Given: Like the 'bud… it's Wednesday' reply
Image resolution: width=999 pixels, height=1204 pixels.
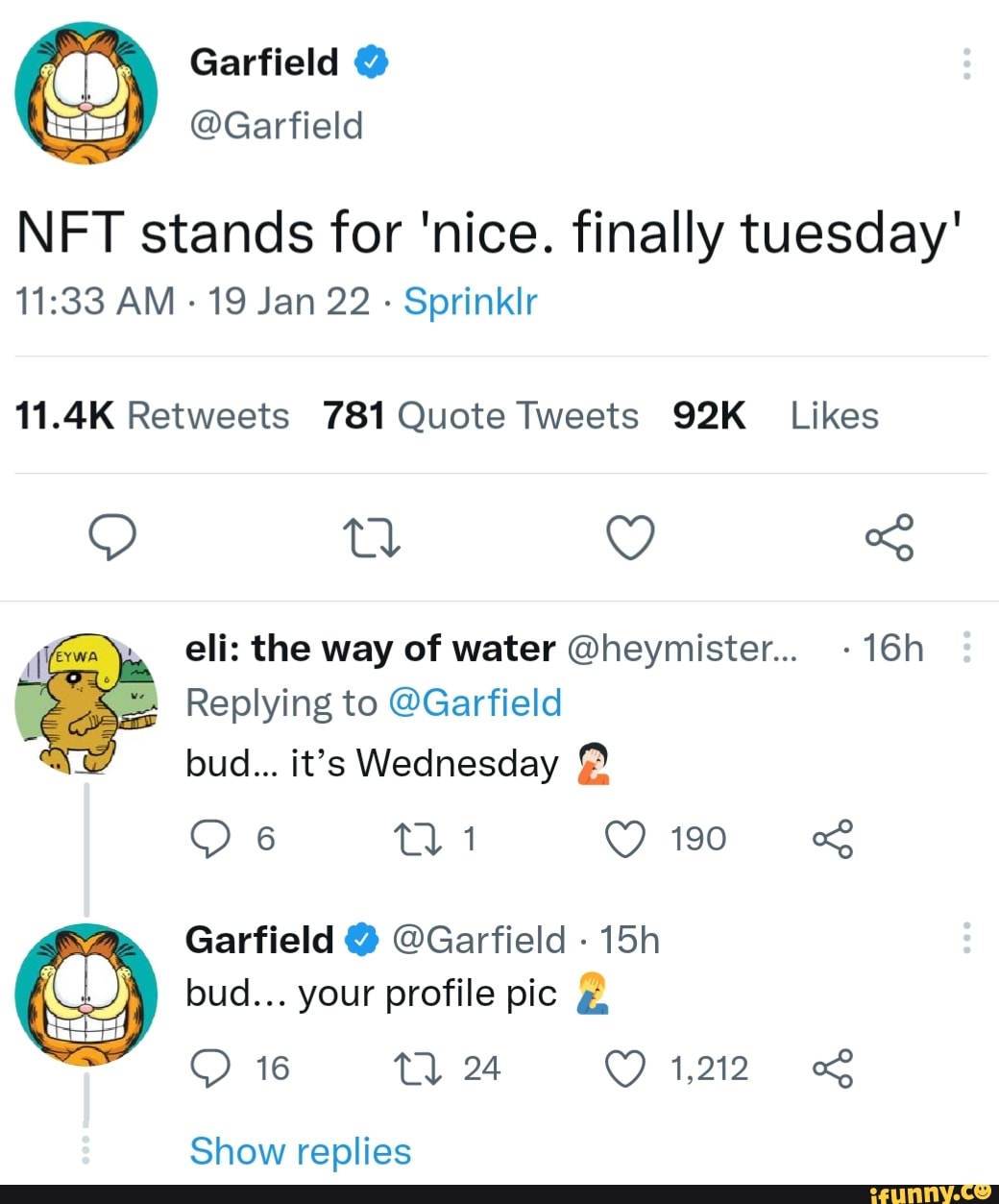Looking at the screenshot, I should tap(625, 838).
